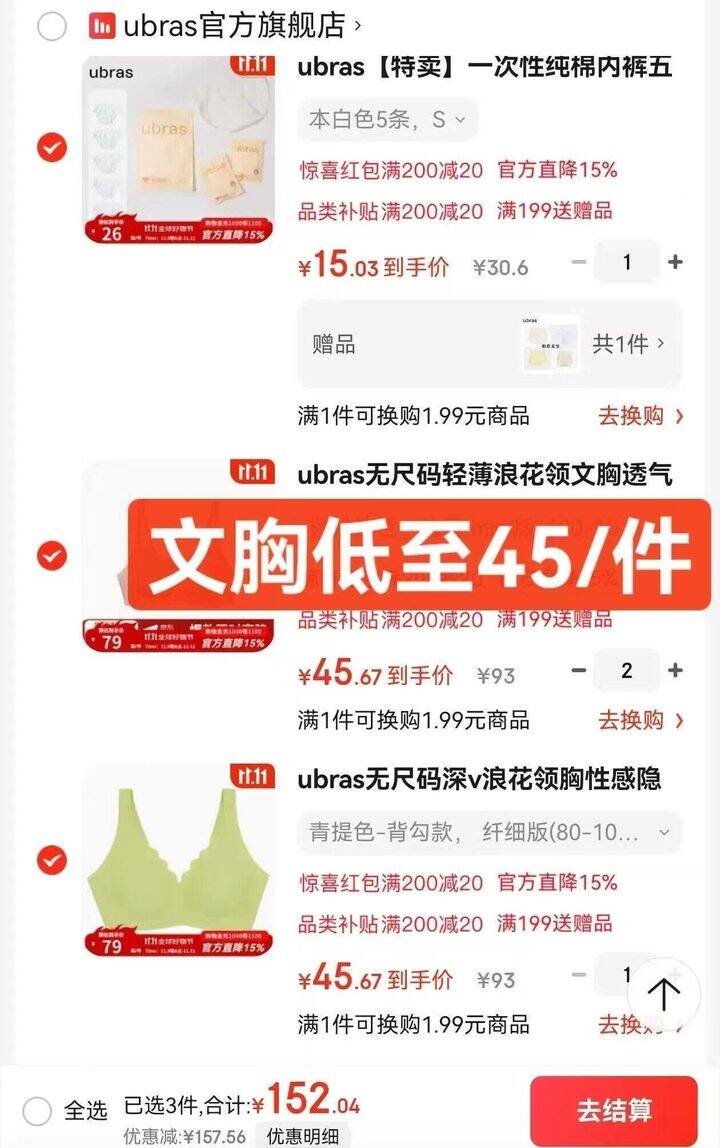The width and height of the screenshot is (720, 1148).
Task: Jump back to top with arrow button
Action: point(664,995)
